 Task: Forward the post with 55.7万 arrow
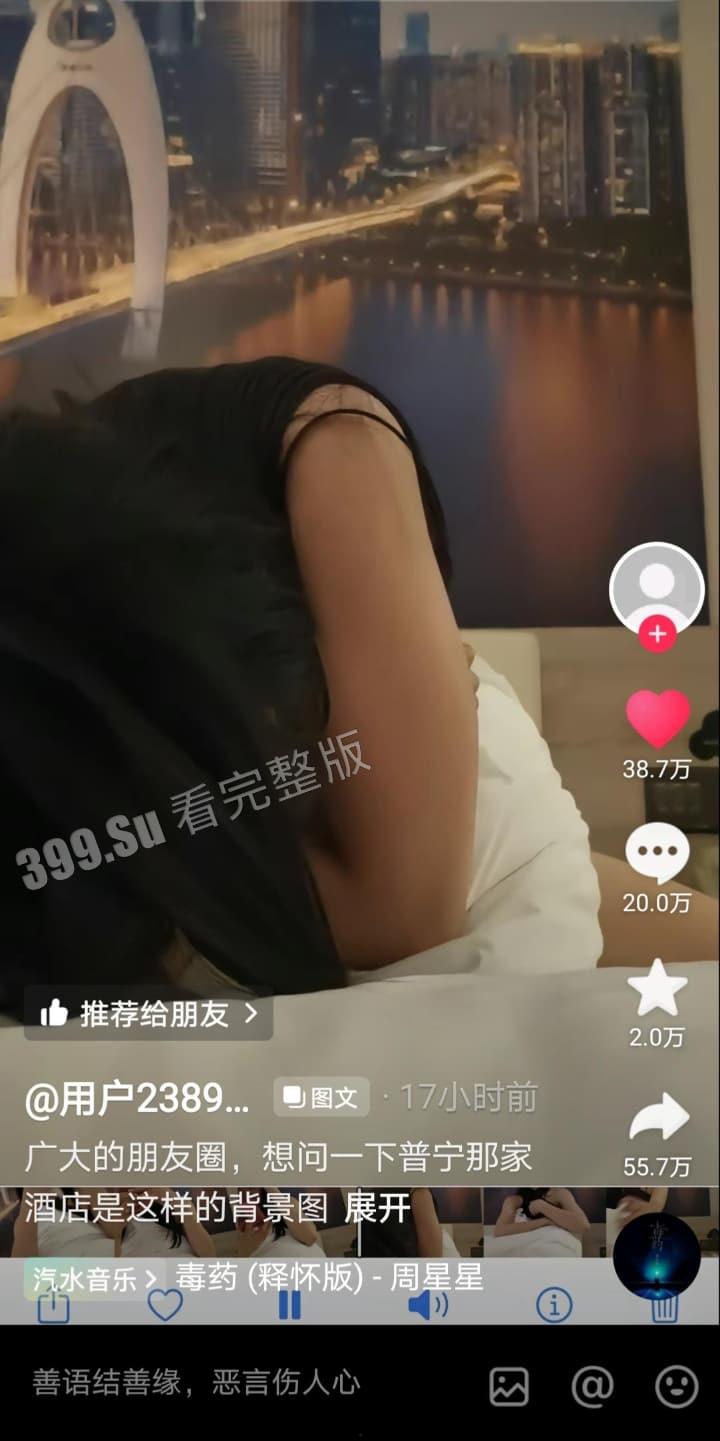(x=657, y=1120)
